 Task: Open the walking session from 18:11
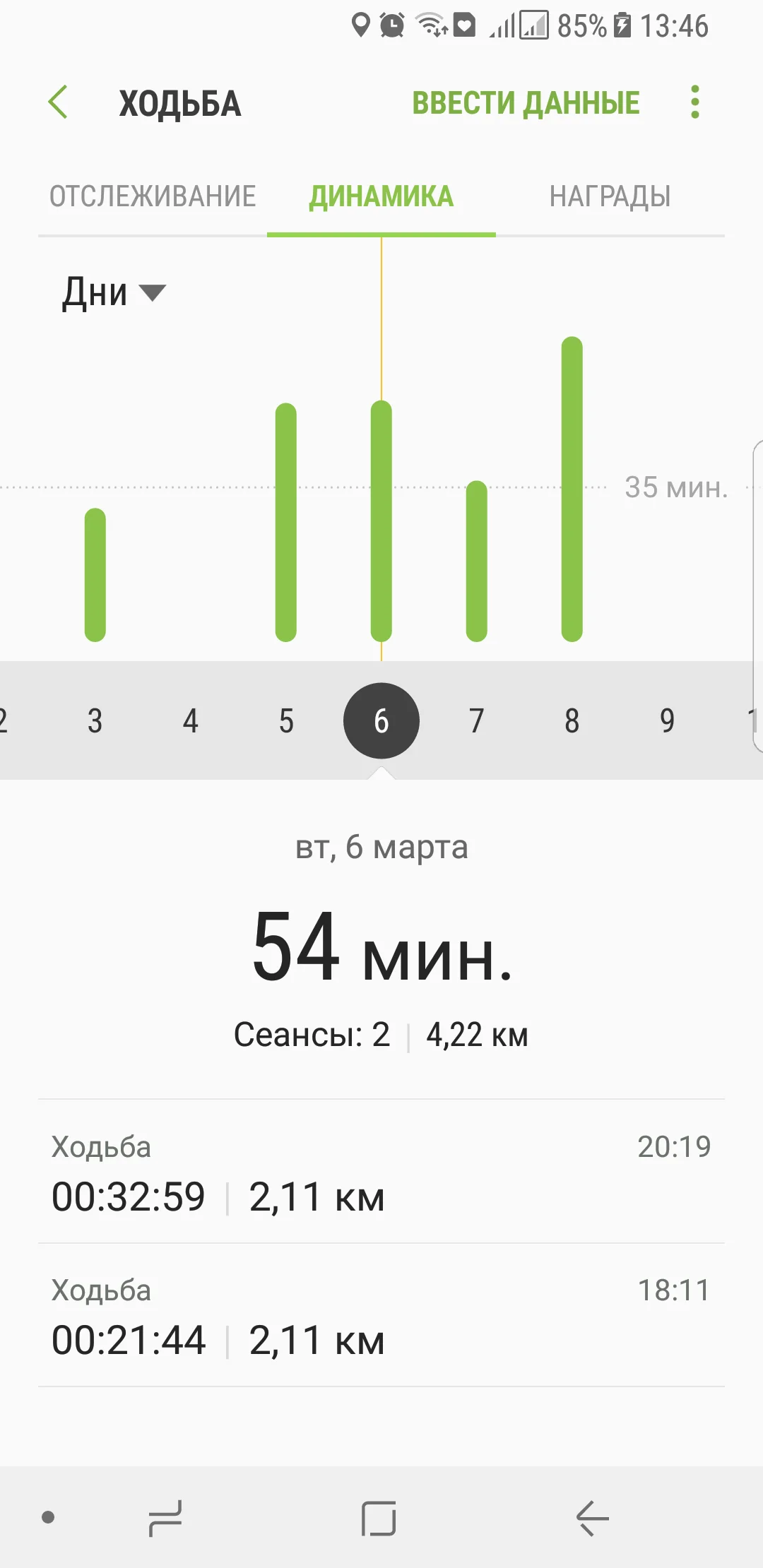381,1317
